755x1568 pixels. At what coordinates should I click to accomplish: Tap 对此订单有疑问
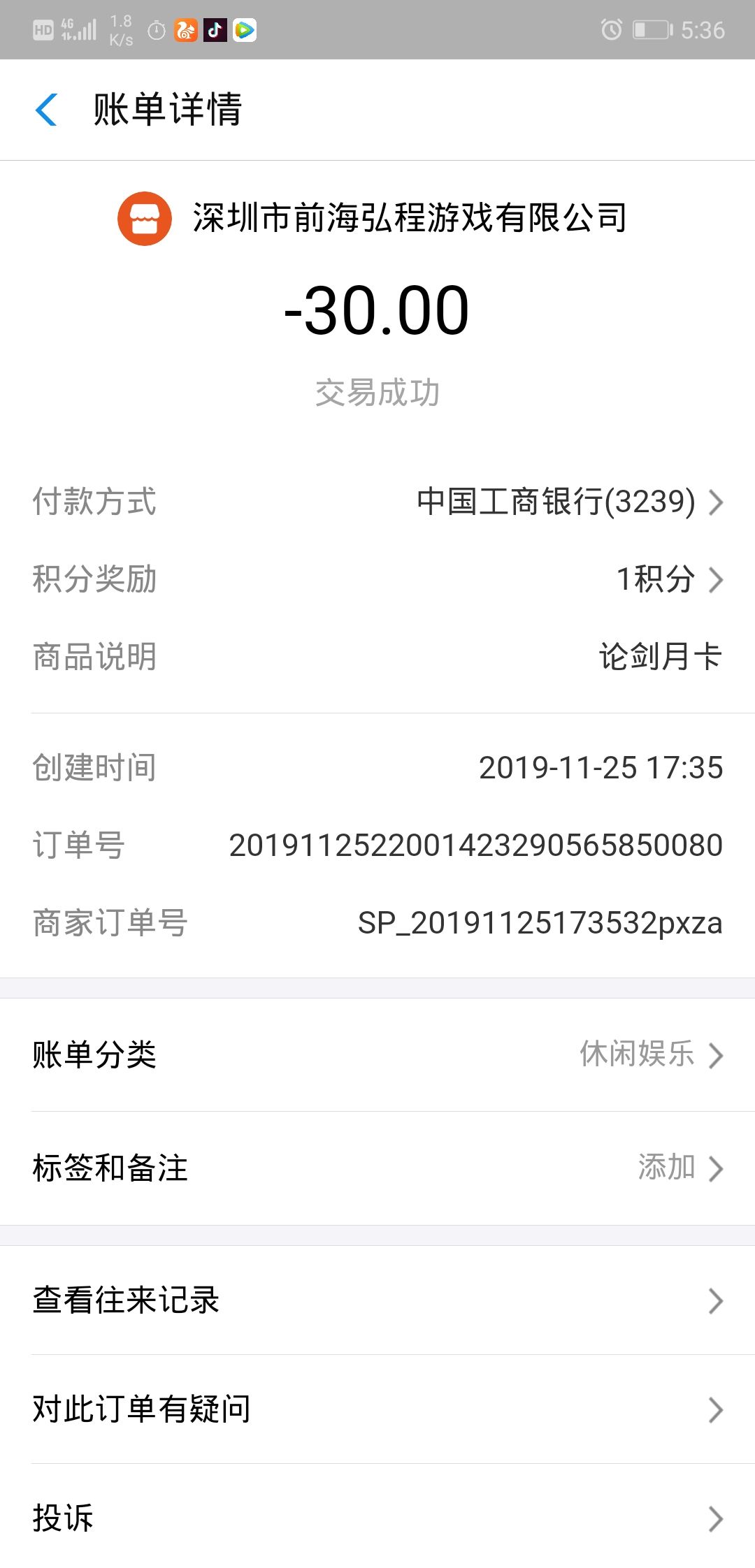tap(377, 1409)
